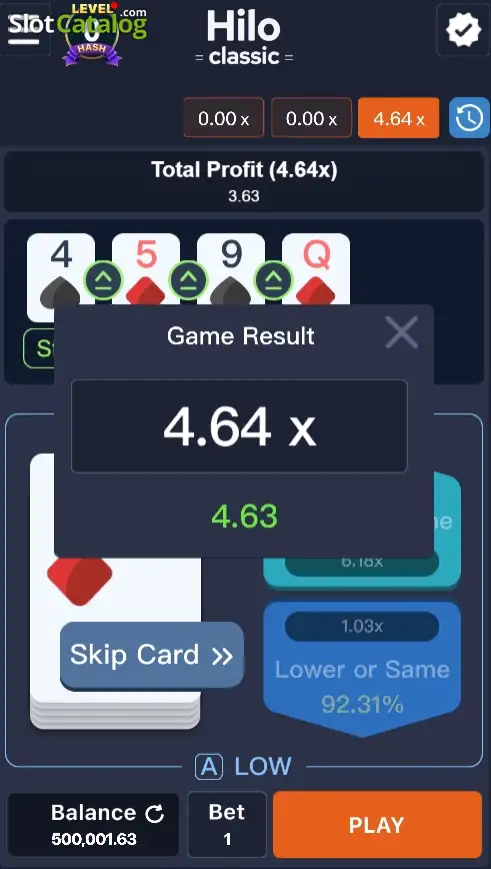Open the verified fairness badge
The height and width of the screenshot is (869, 491).
click(x=463, y=30)
